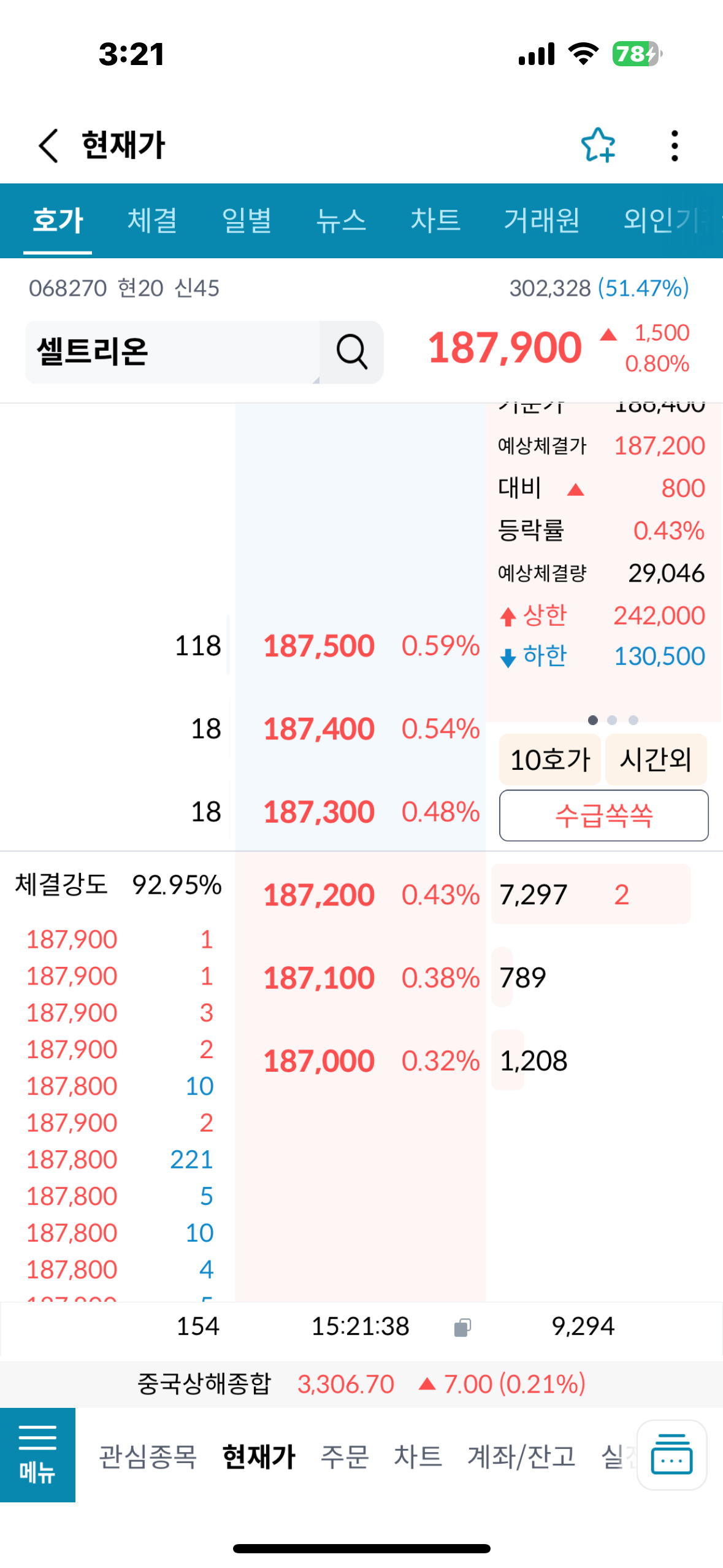The height and width of the screenshot is (1568, 723).
Task: Switch to the 체결 tab
Action: coord(152,220)
